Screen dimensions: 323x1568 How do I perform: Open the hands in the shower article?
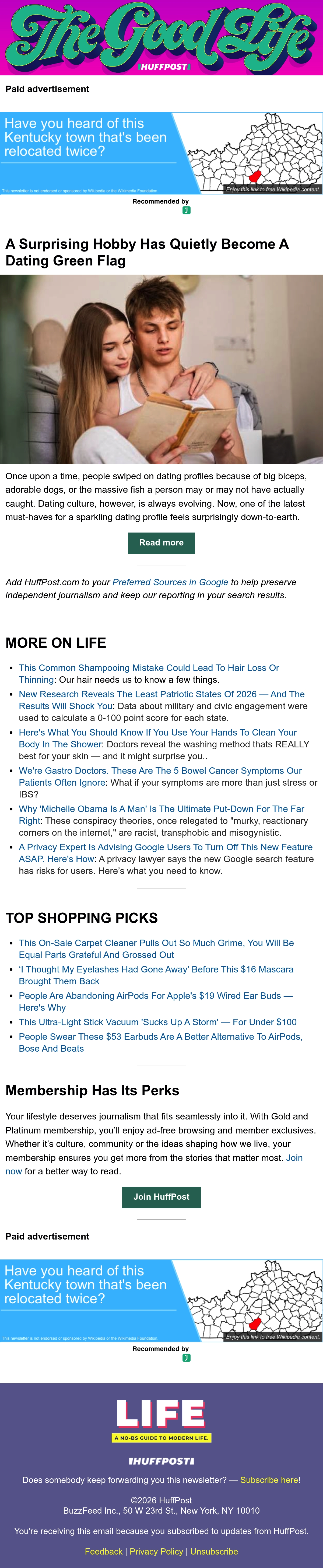[157, 738]
